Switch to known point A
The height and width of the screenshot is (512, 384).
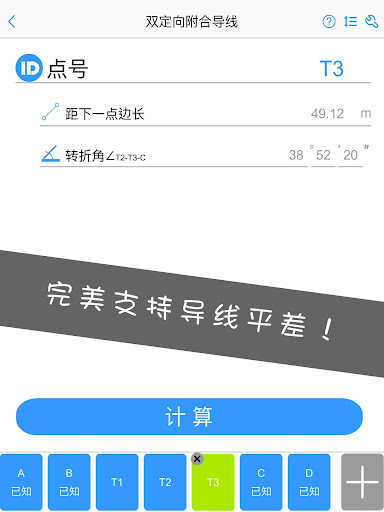(21, 482)
